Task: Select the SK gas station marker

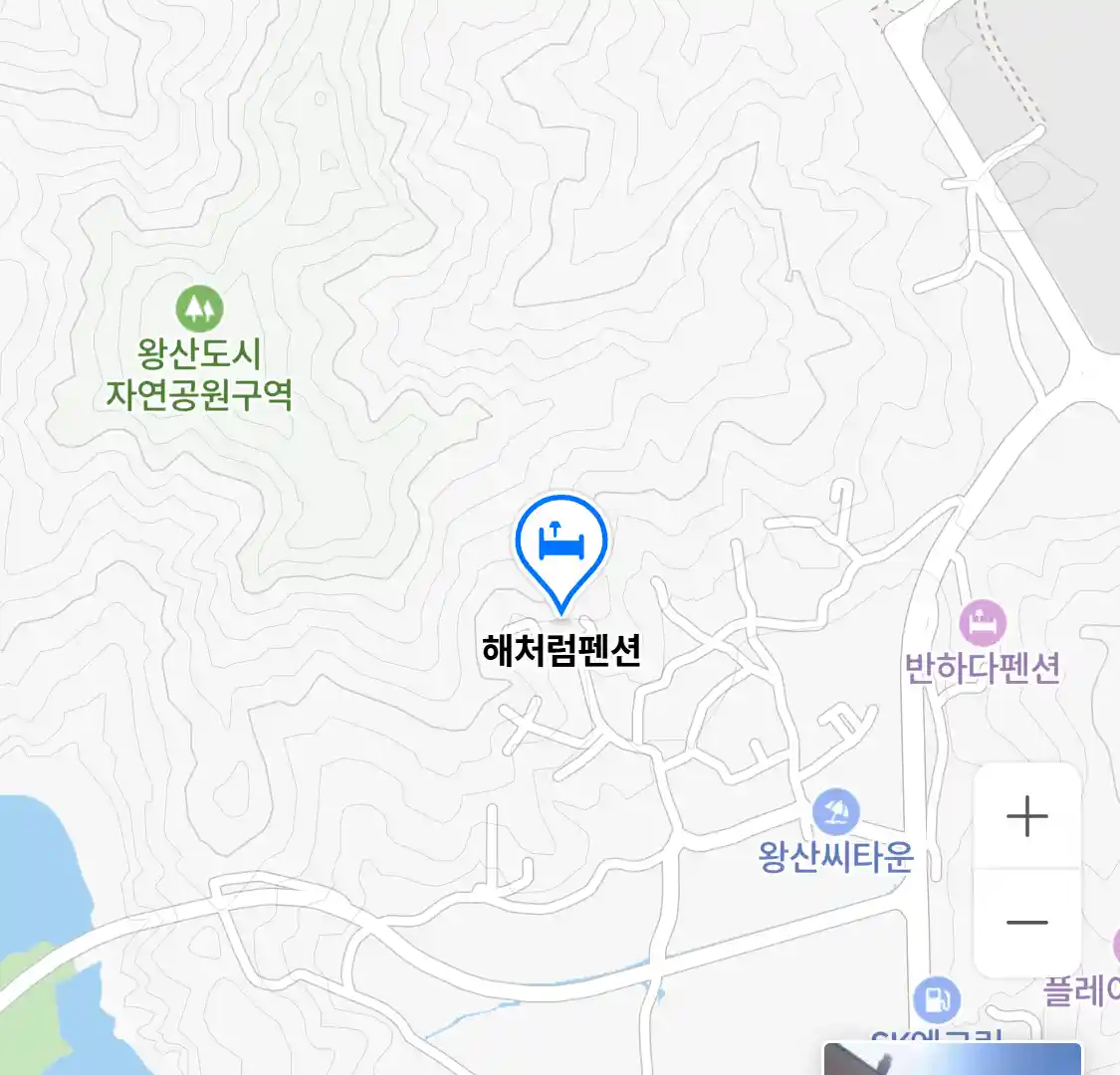Action: (936, 998)
